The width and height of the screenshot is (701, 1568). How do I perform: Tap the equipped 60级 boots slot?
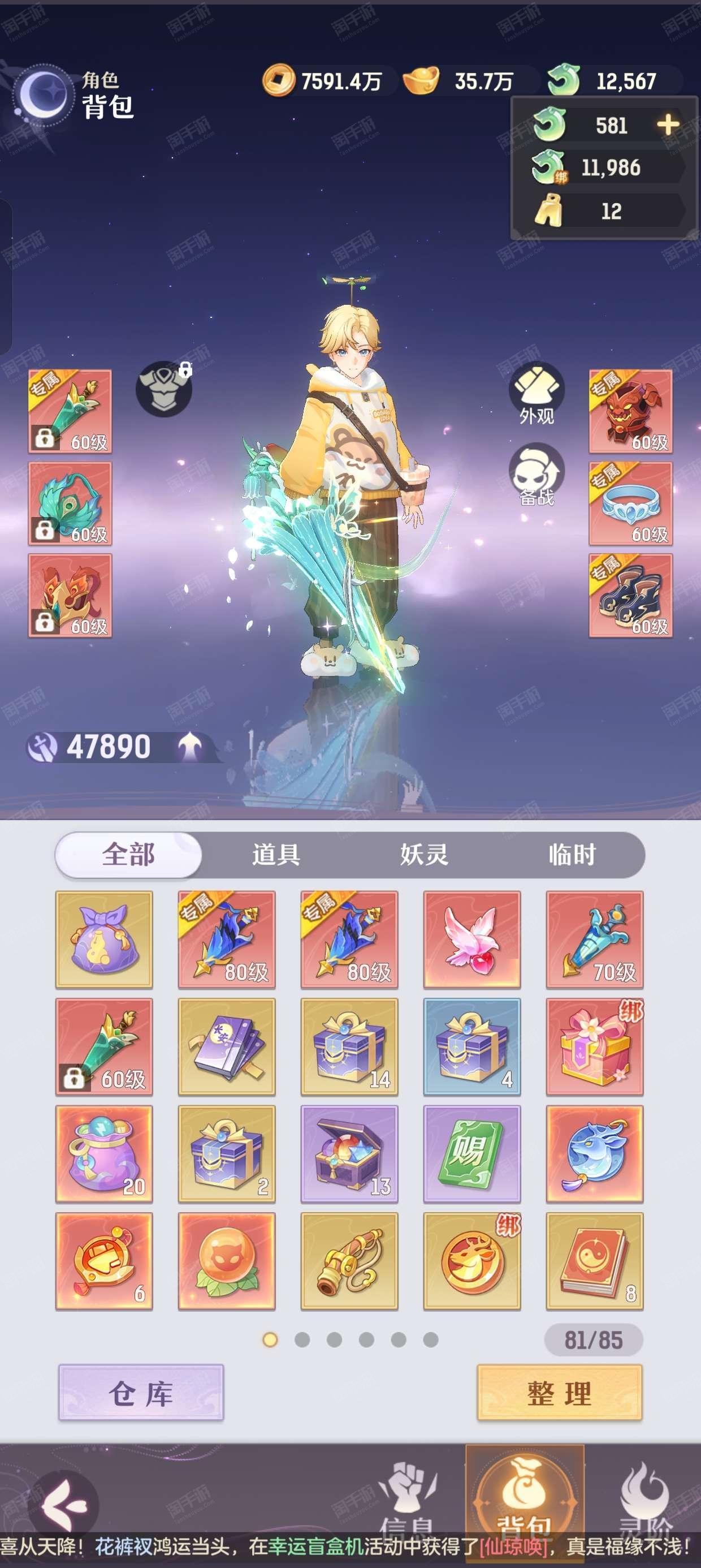tap(630, 596)
